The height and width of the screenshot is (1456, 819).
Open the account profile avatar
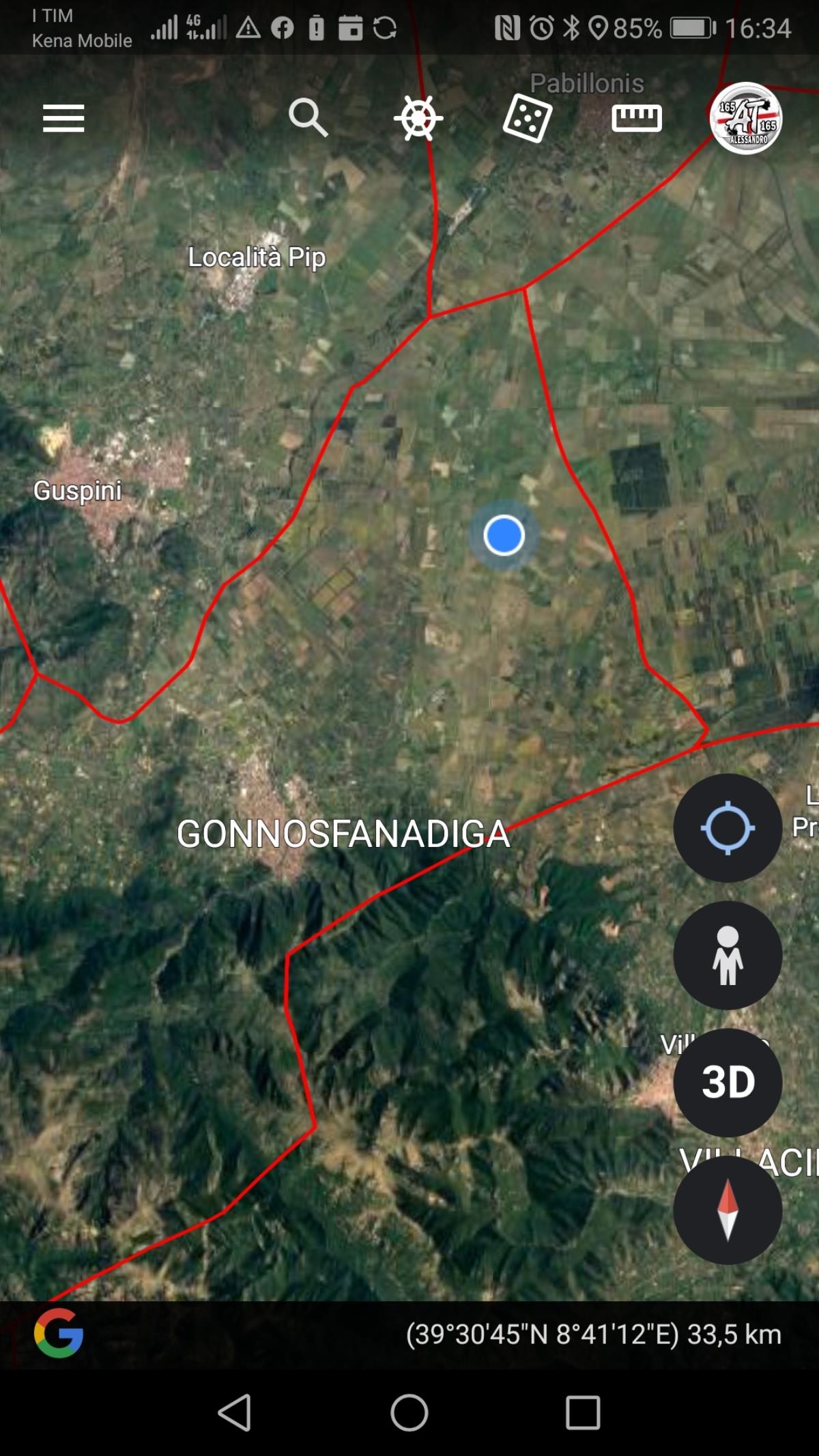point(746,118)
